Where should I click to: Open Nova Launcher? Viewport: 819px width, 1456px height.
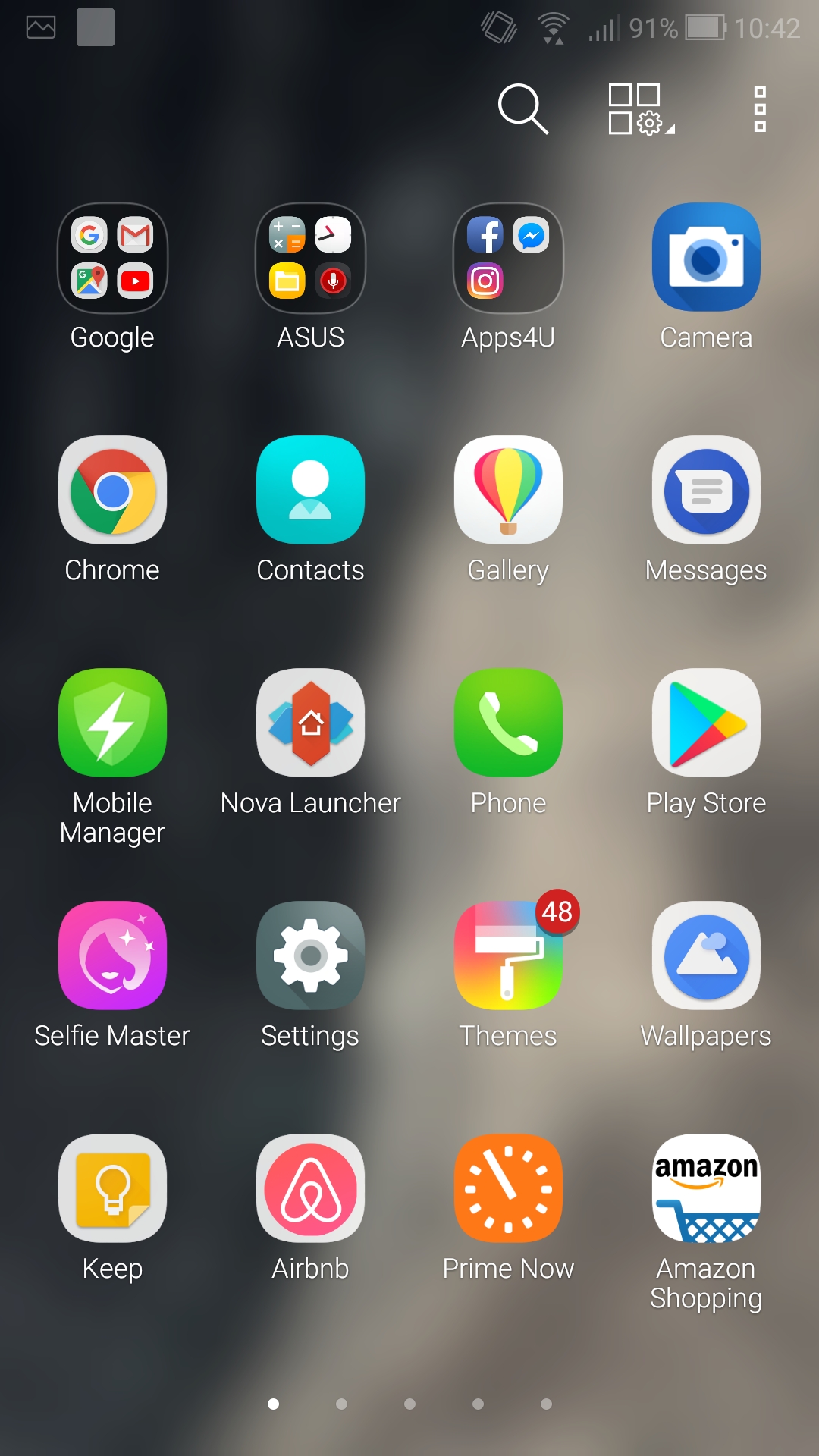[x=310, y=723]
